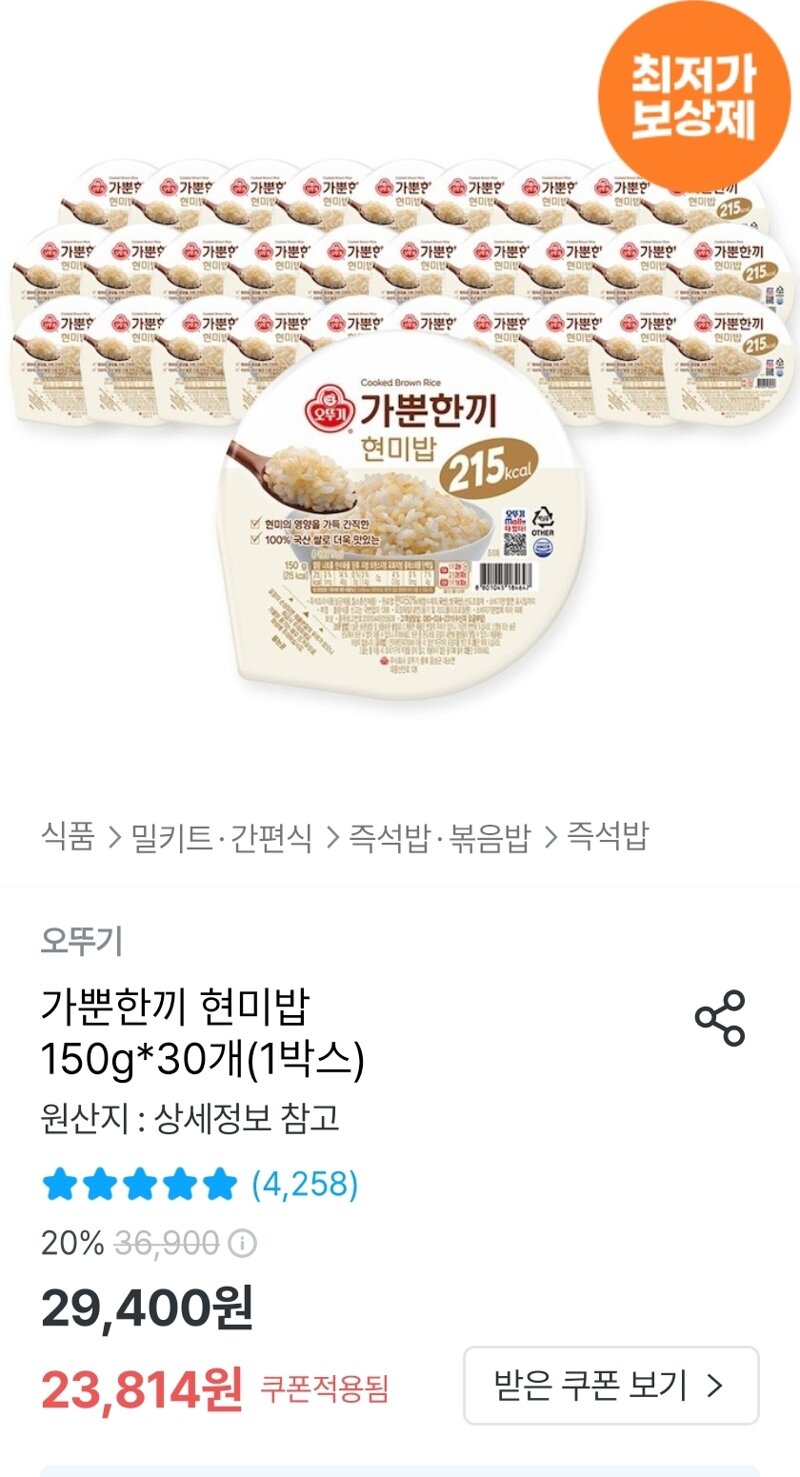Share this product
This screenshot has height=1477, width=800.
[720, 1018]
